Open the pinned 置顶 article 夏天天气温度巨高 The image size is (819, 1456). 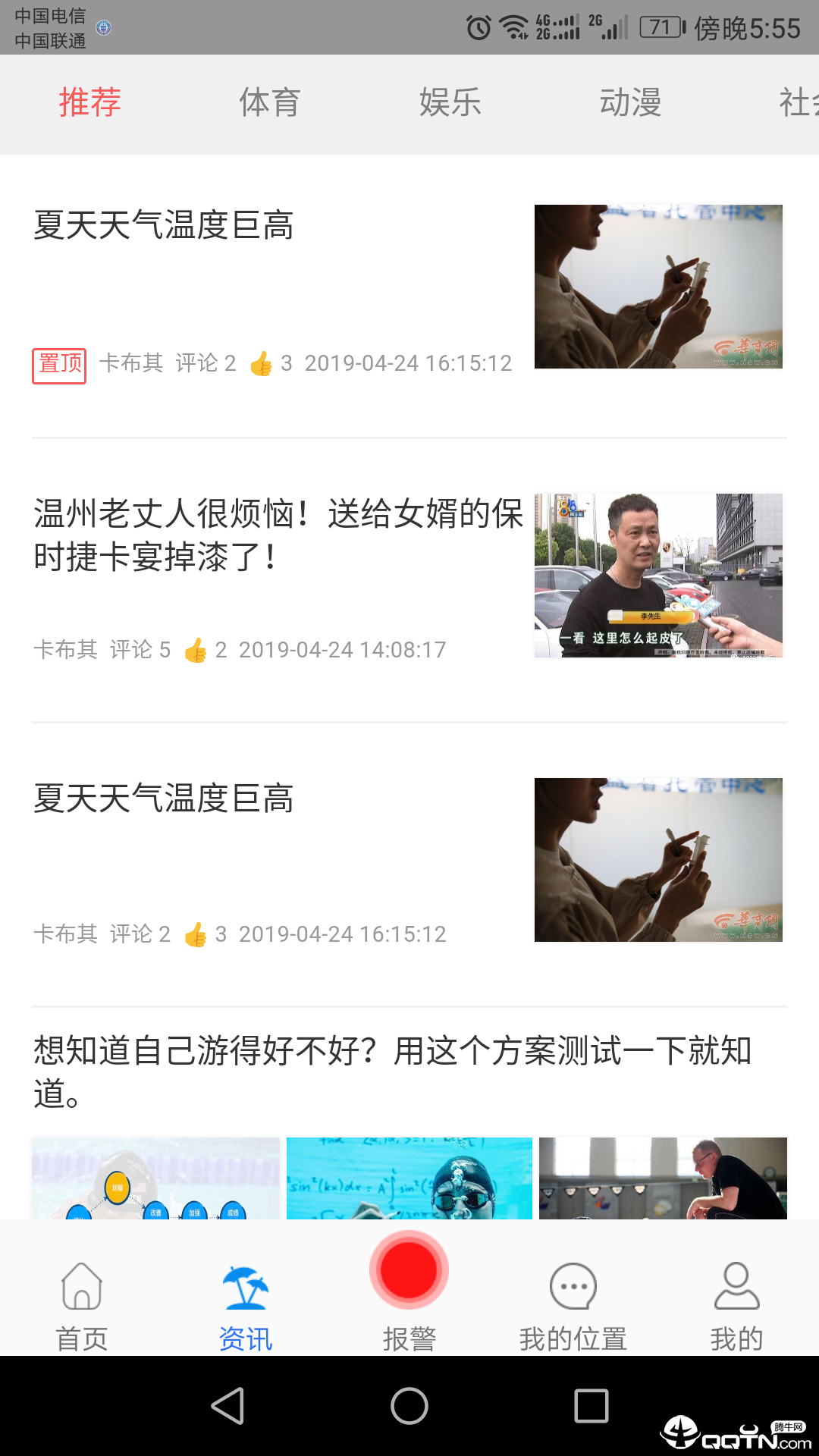point(164,226)
